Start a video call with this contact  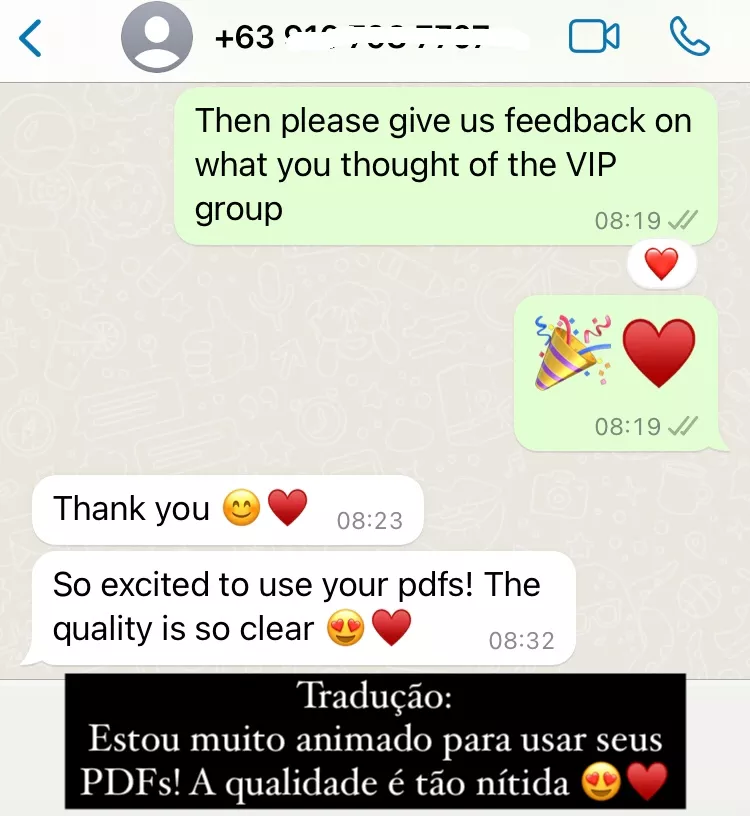594,37
